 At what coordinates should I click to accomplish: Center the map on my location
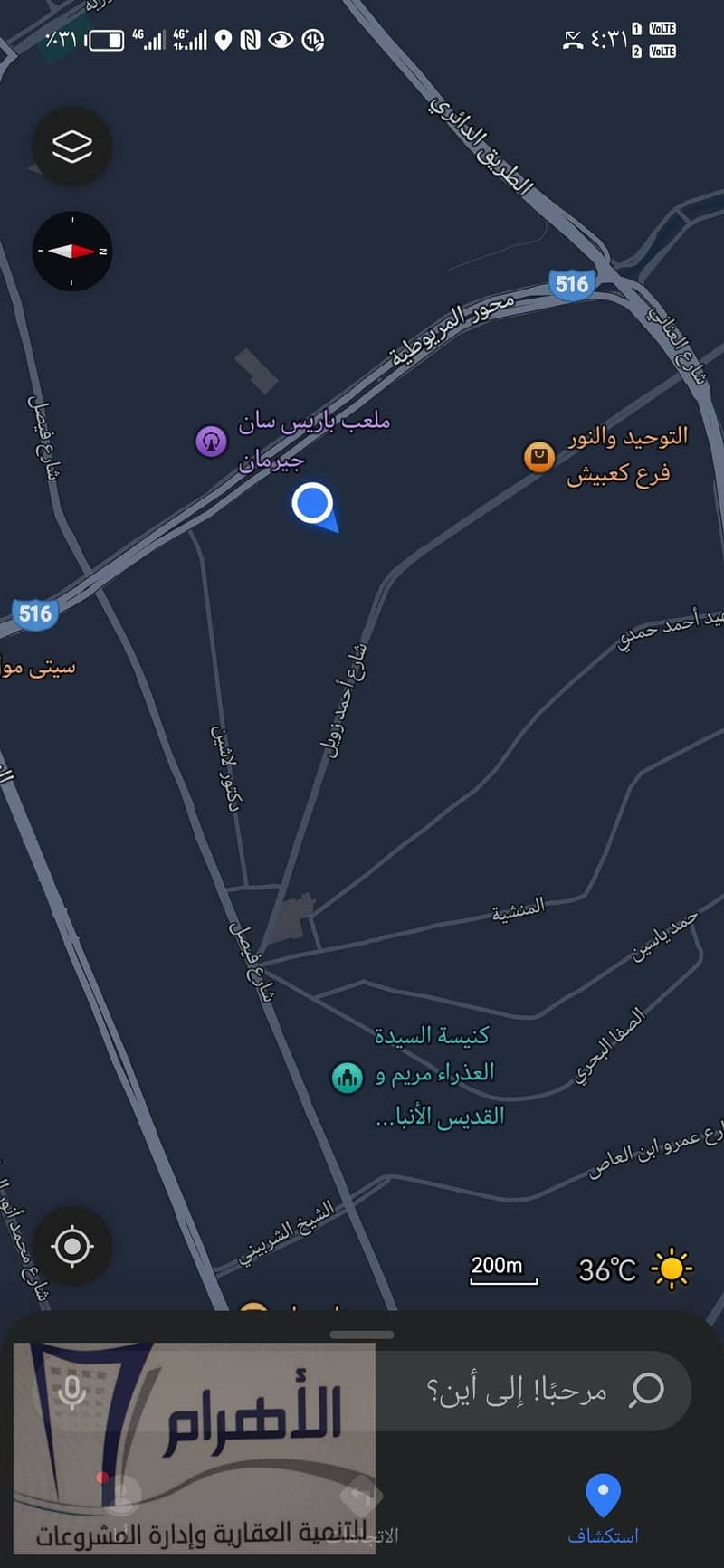pos(72,1246)
